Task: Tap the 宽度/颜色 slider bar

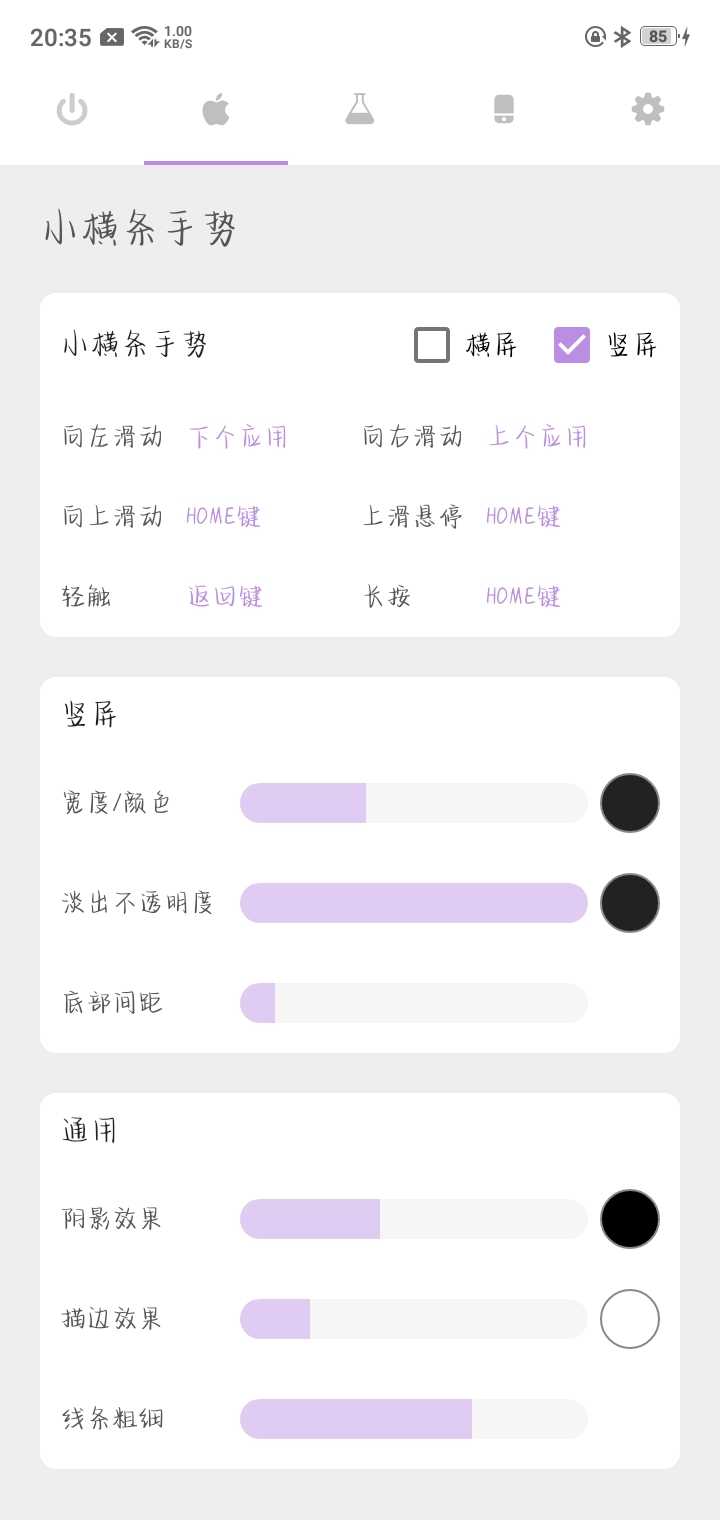Action: (414, 803)
